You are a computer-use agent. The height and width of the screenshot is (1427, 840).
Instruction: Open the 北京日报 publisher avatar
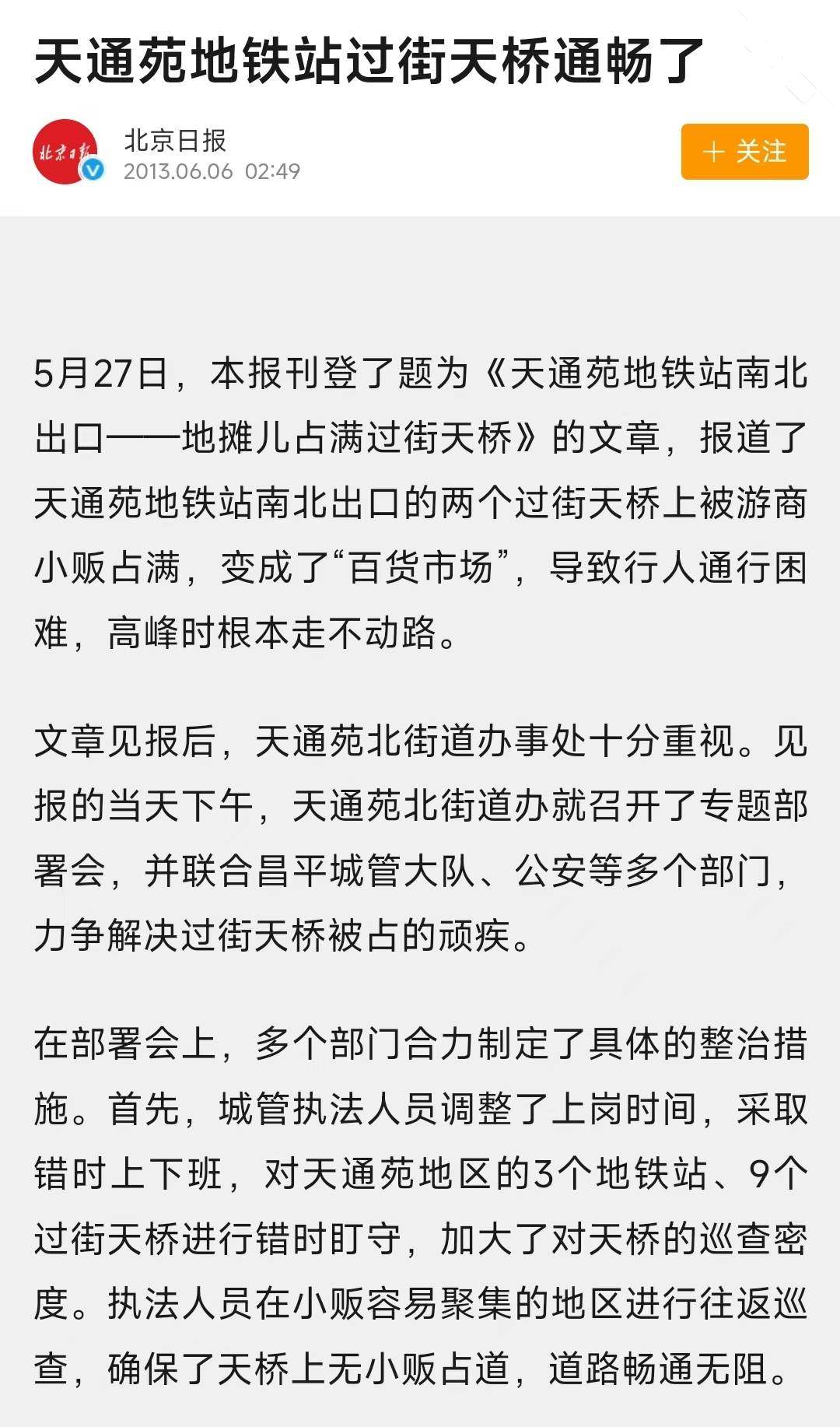coord(65,152)
